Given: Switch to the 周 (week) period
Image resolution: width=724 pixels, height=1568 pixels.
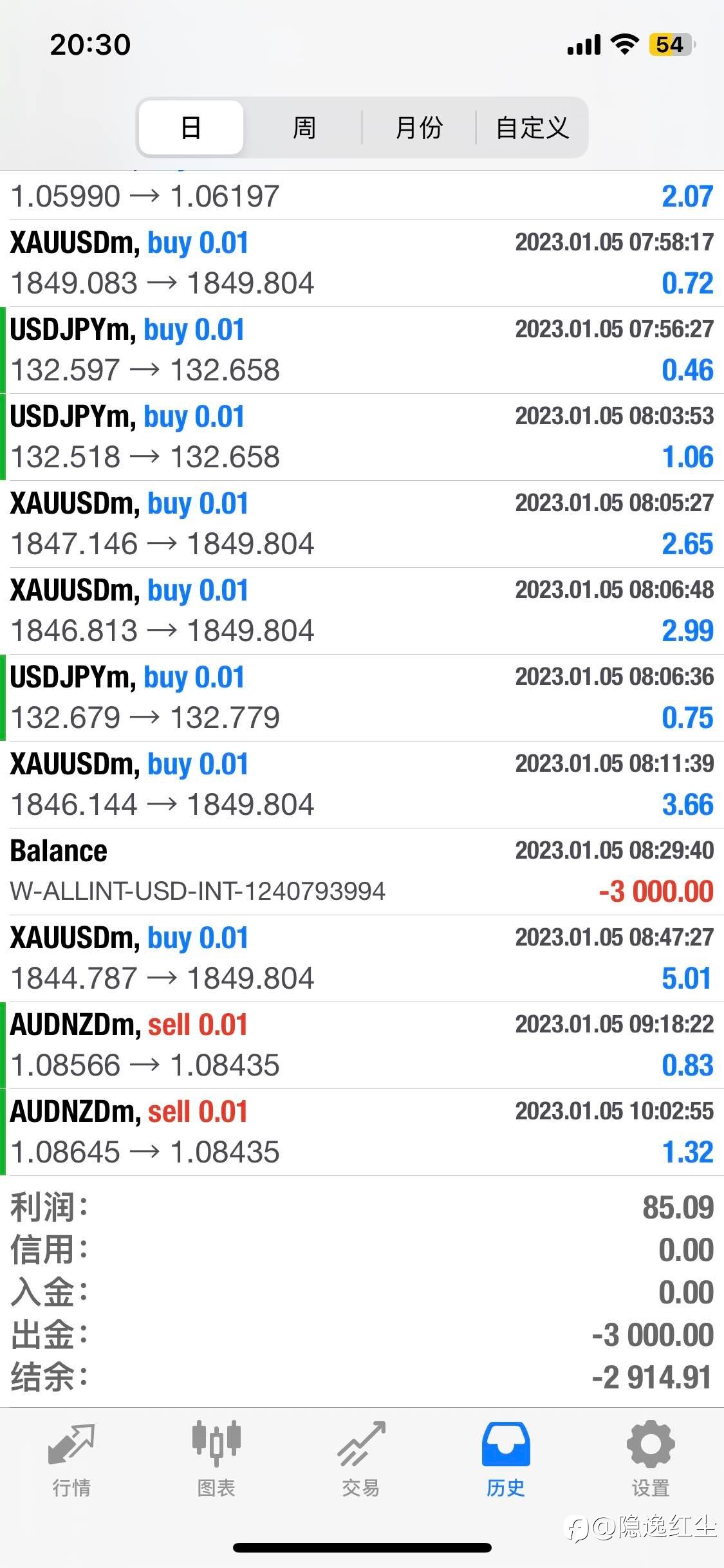Looking at the screenshot, I should click(x=304, y=127).
